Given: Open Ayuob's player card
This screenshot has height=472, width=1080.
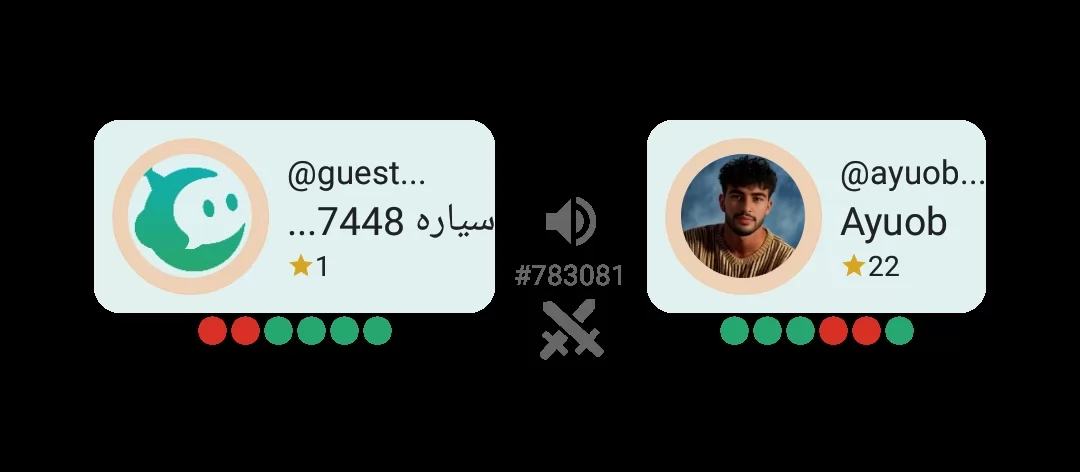Looking at the screenshot, I should [x=816, y=216].
